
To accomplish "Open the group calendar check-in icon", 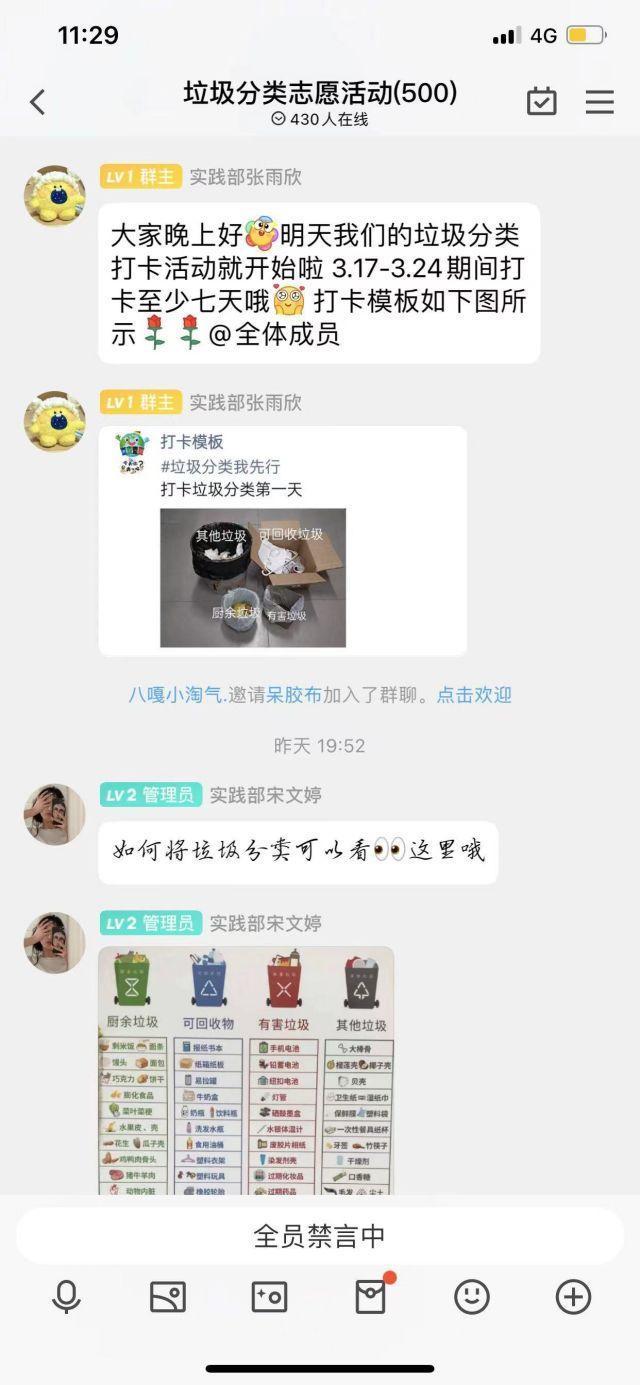I will click(541, 101).
